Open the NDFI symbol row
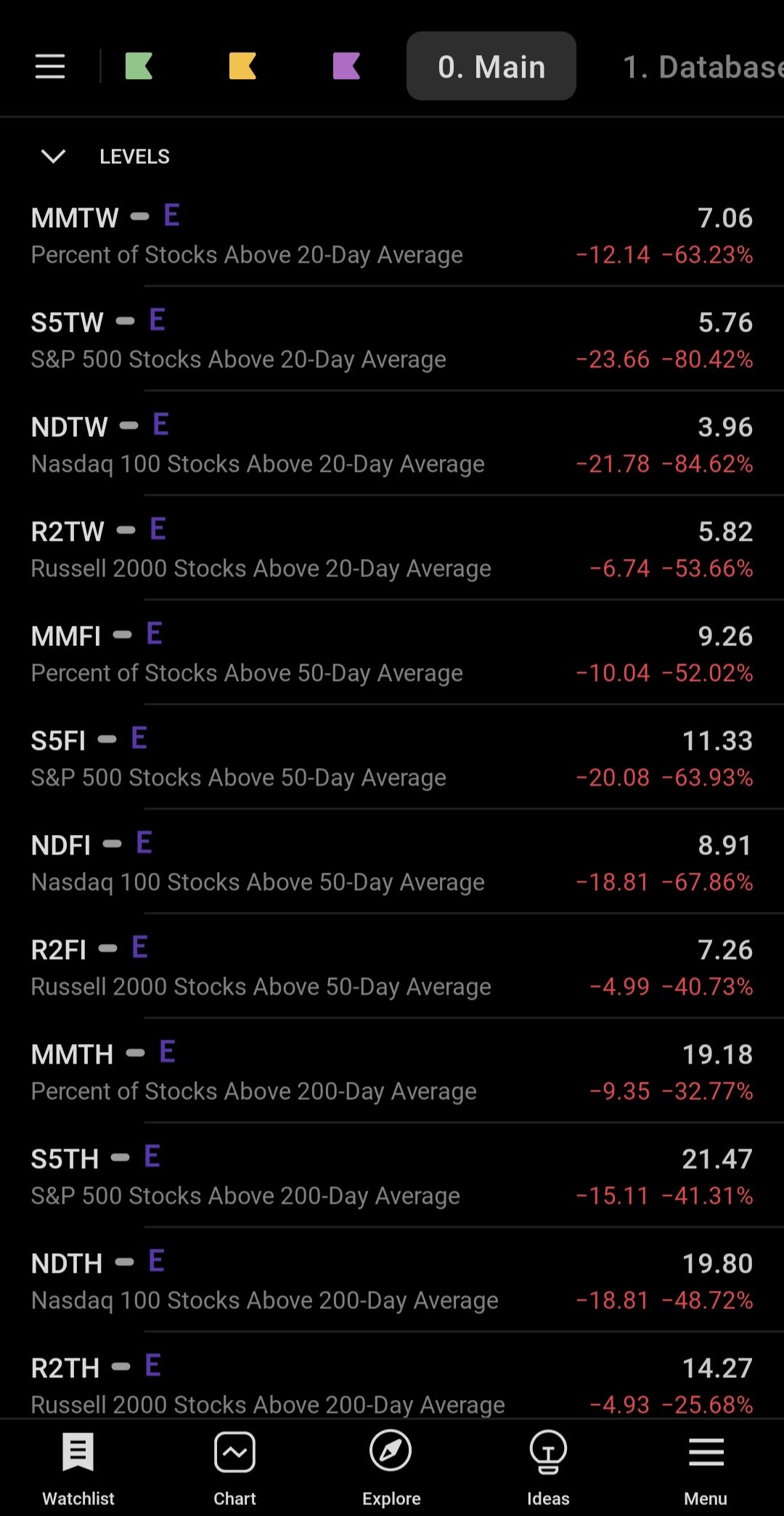 tap(392, 863)
